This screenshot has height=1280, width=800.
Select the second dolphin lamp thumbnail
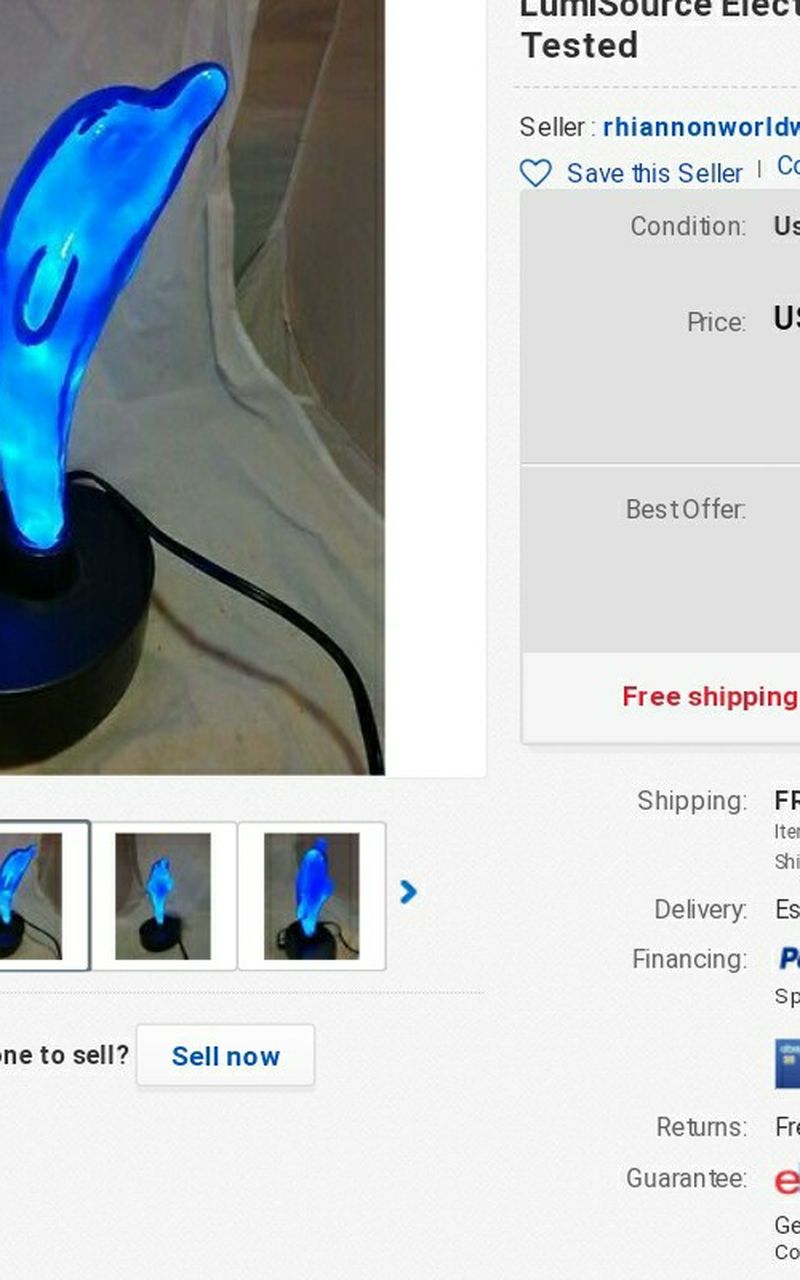163,896
